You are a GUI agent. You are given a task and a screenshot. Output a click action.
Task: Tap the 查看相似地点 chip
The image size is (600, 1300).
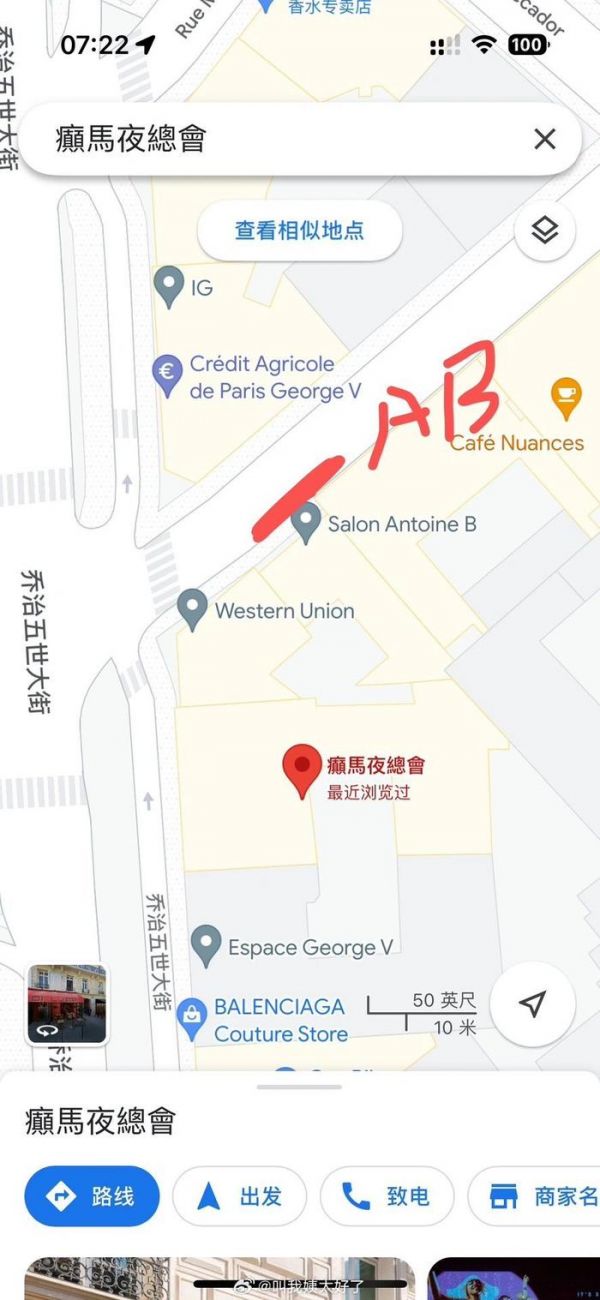[300, 231]
